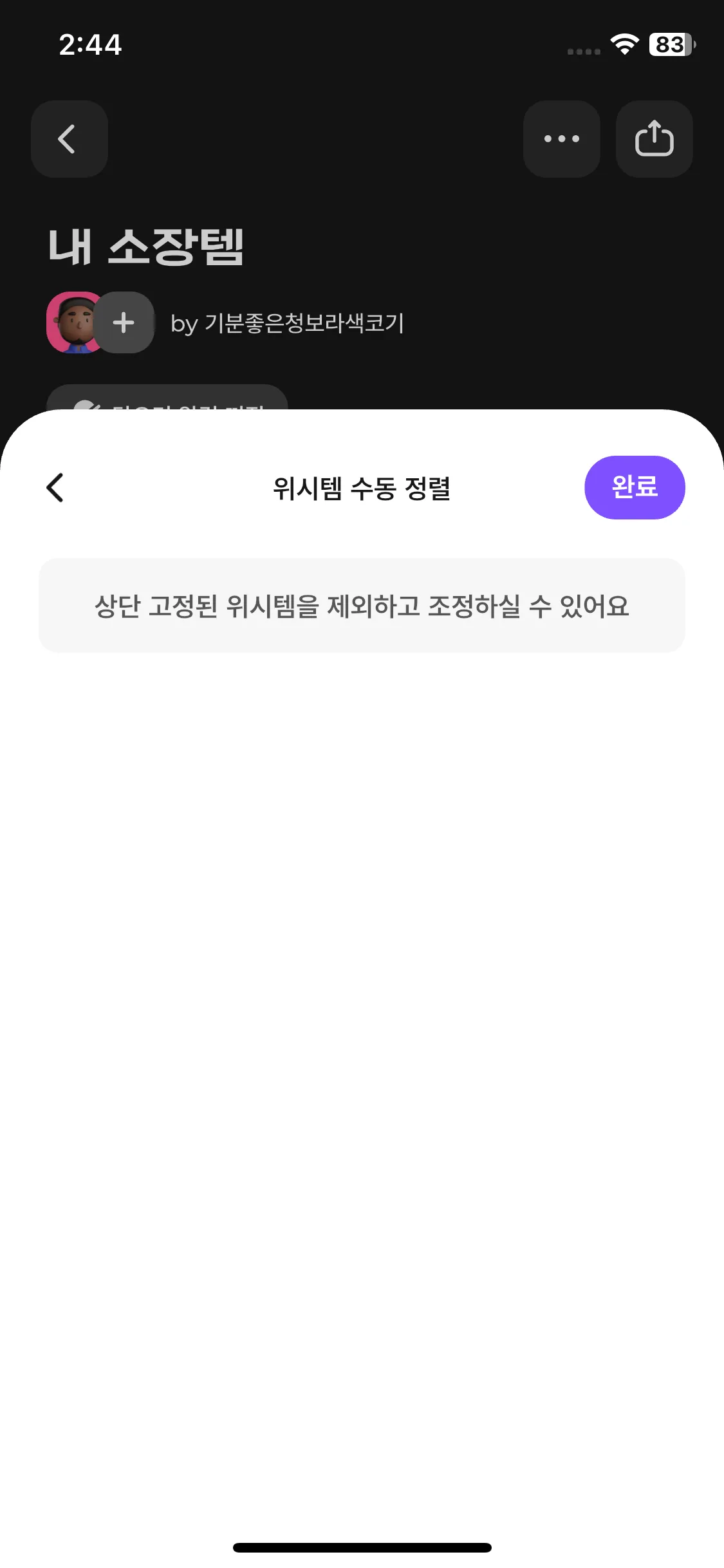Tap the home indicator bar at bottom
This screenshot has height=1568, width=724.
[362, 1547]
